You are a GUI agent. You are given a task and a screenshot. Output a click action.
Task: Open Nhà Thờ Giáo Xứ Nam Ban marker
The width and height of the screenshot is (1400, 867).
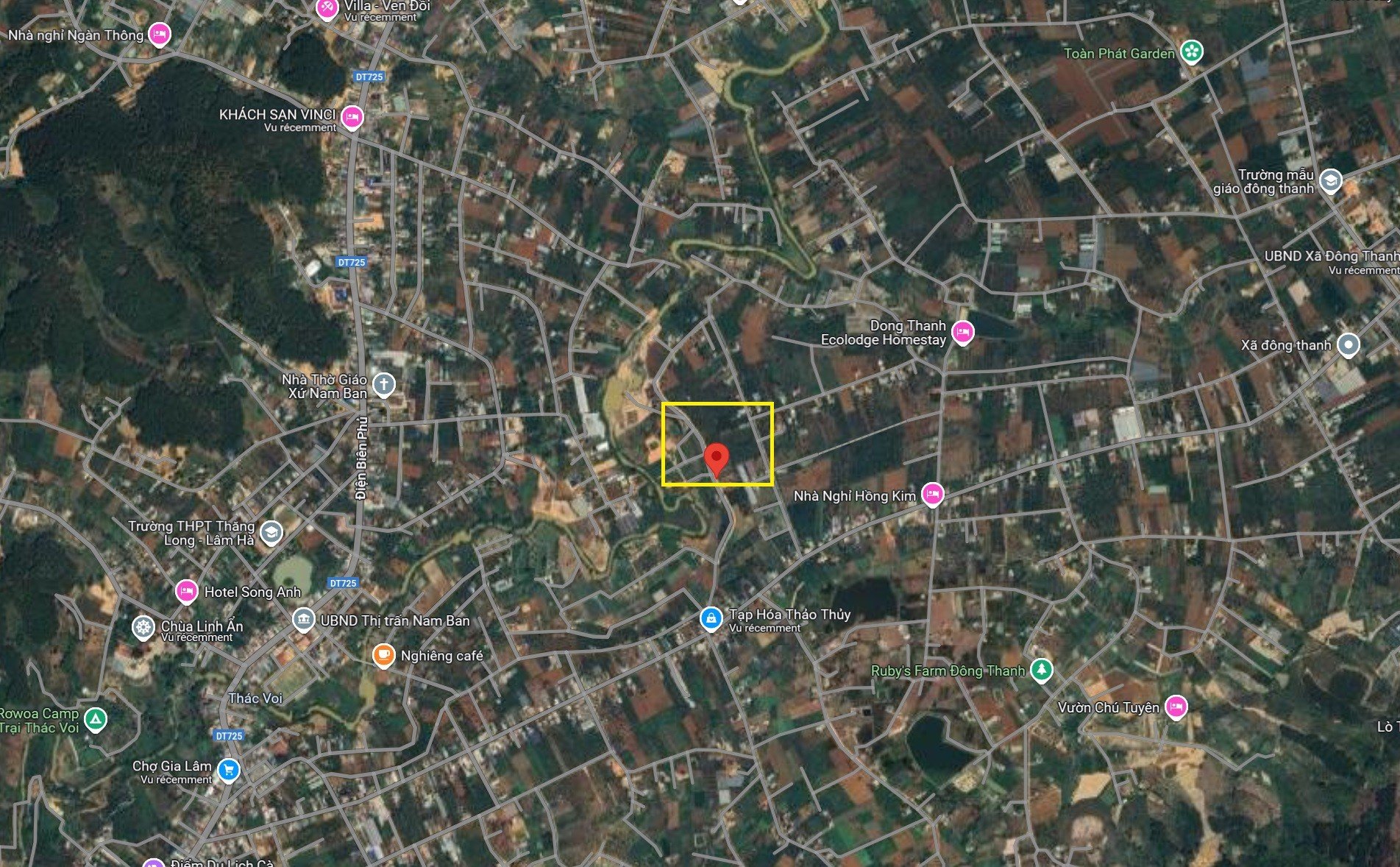pos(383,384)
